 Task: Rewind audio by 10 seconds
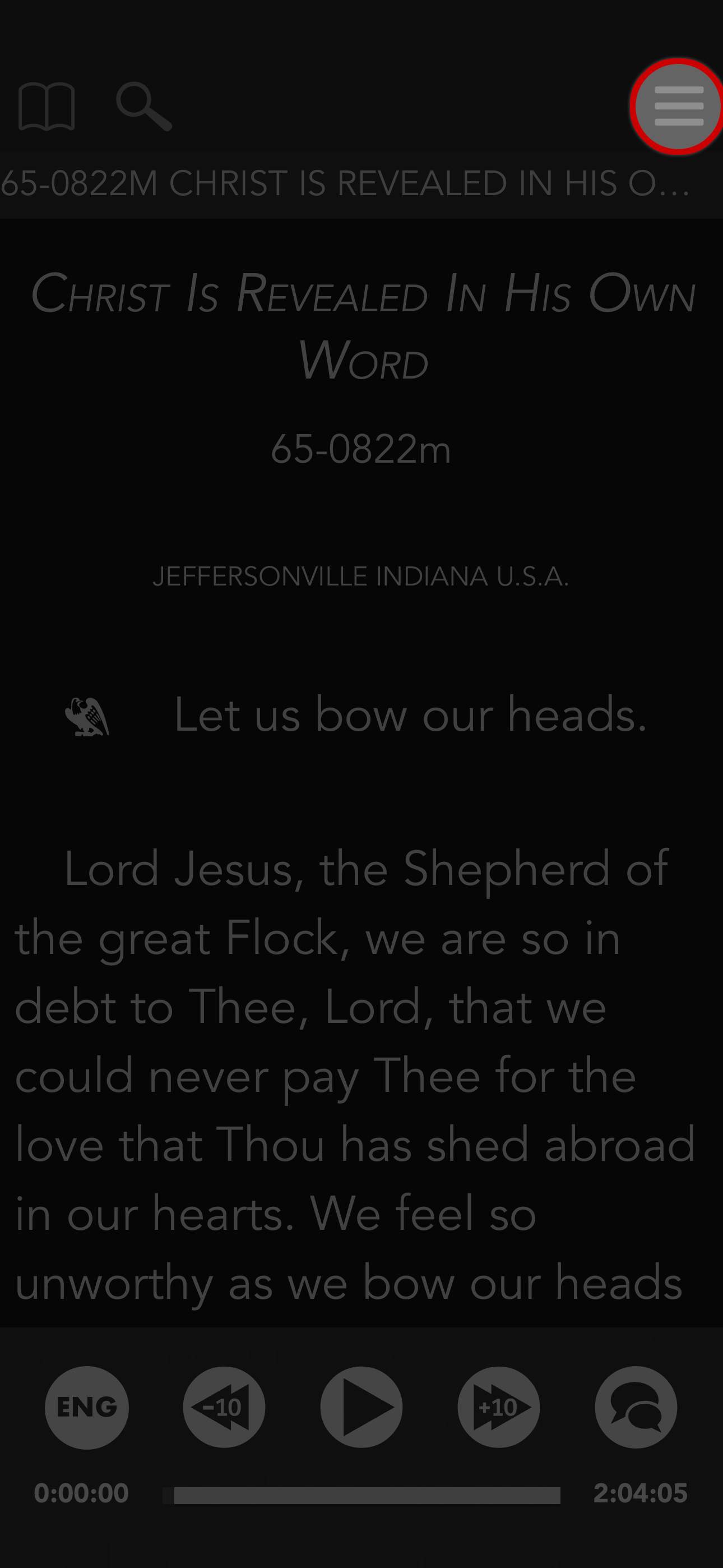click(x=224, y=1407)
